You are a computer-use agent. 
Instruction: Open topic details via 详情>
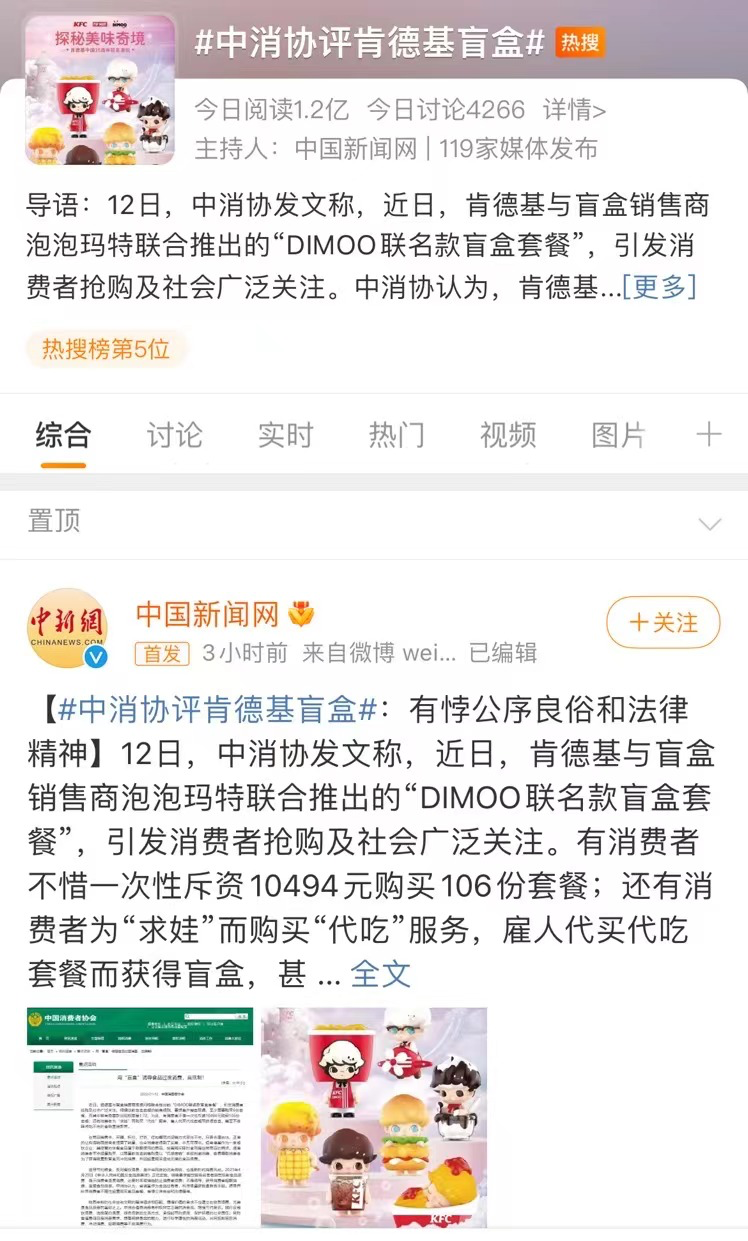tap(574, 109)
